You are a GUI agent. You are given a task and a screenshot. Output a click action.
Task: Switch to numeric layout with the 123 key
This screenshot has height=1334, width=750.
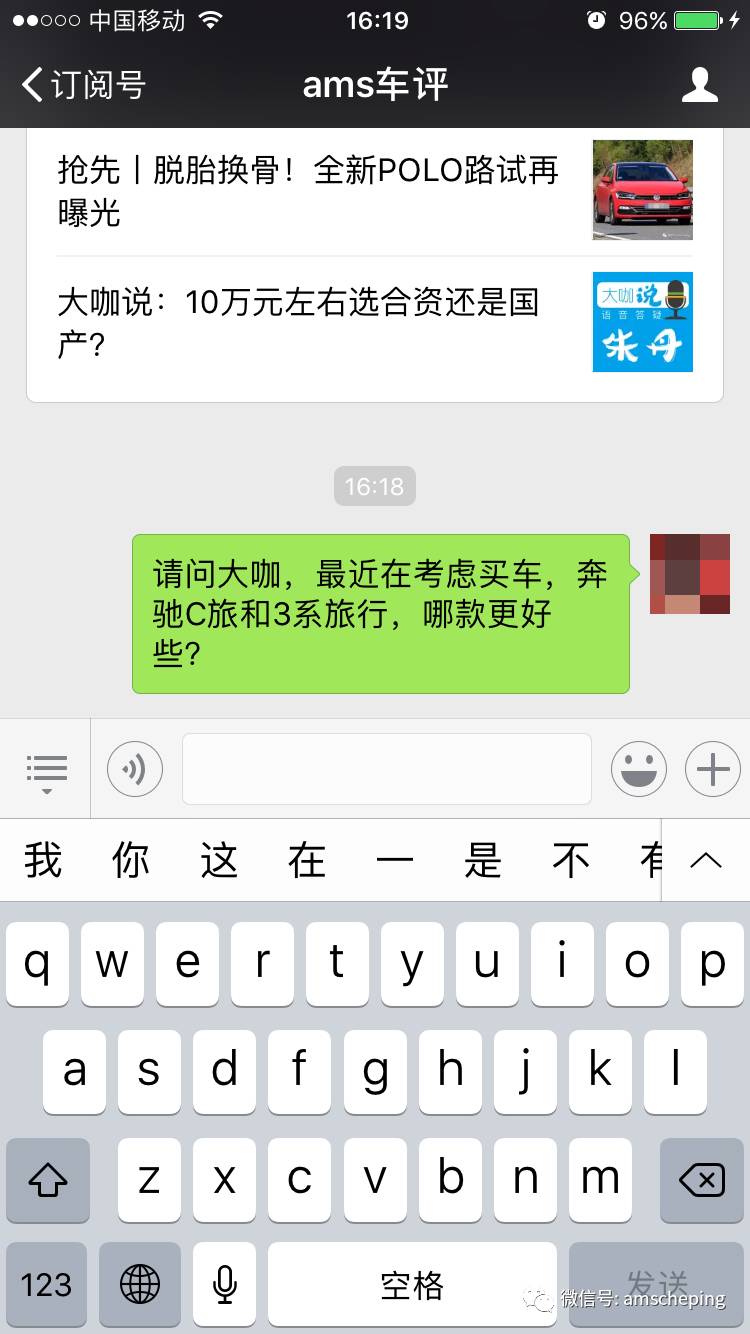(x=46, y=1285)
